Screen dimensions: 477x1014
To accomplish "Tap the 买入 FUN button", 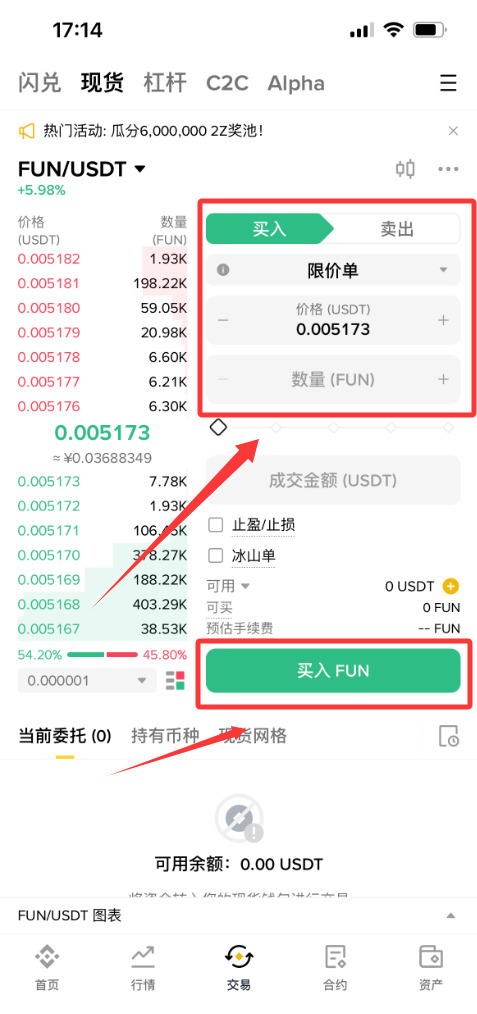I will pyautogui.click(x=334, y=671).
